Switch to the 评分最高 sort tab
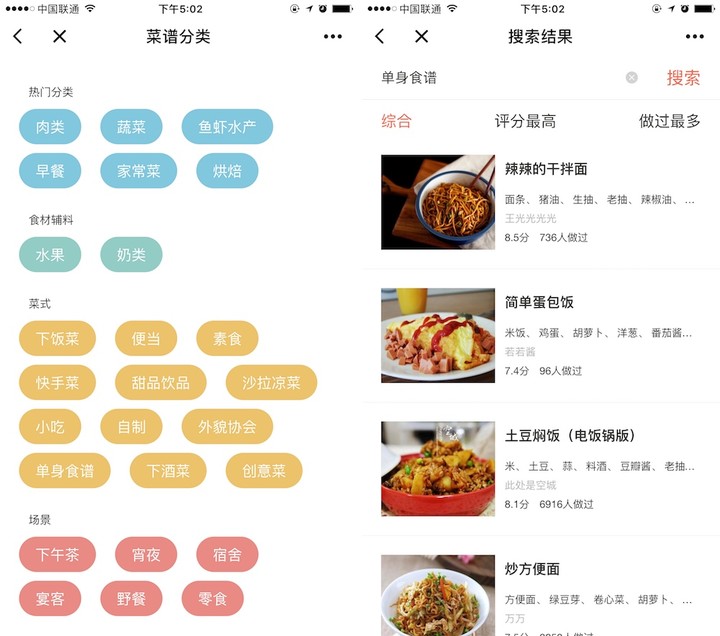Image resolution: width=720 pixels, height=636 pixels. tap(525, 121)
